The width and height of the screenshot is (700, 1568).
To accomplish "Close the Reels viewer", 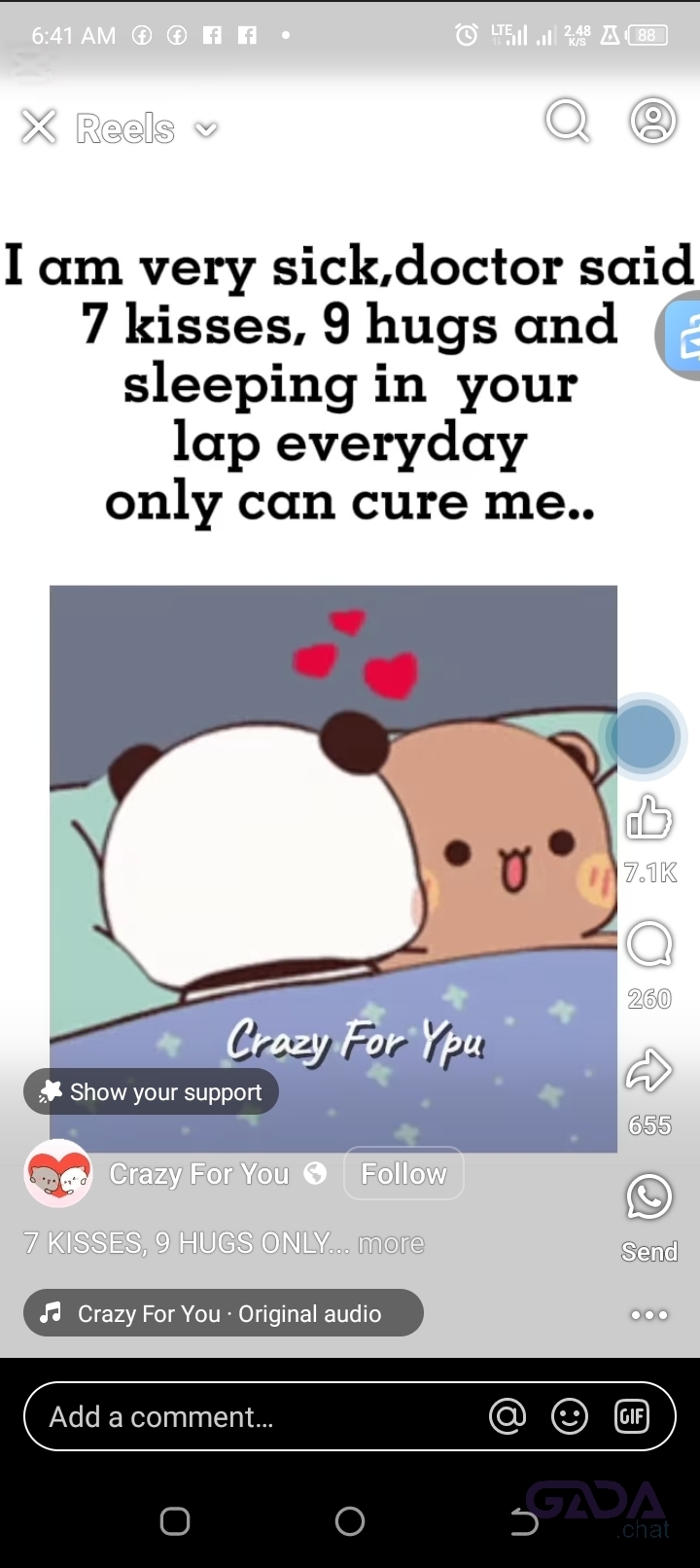I will 39,126.
